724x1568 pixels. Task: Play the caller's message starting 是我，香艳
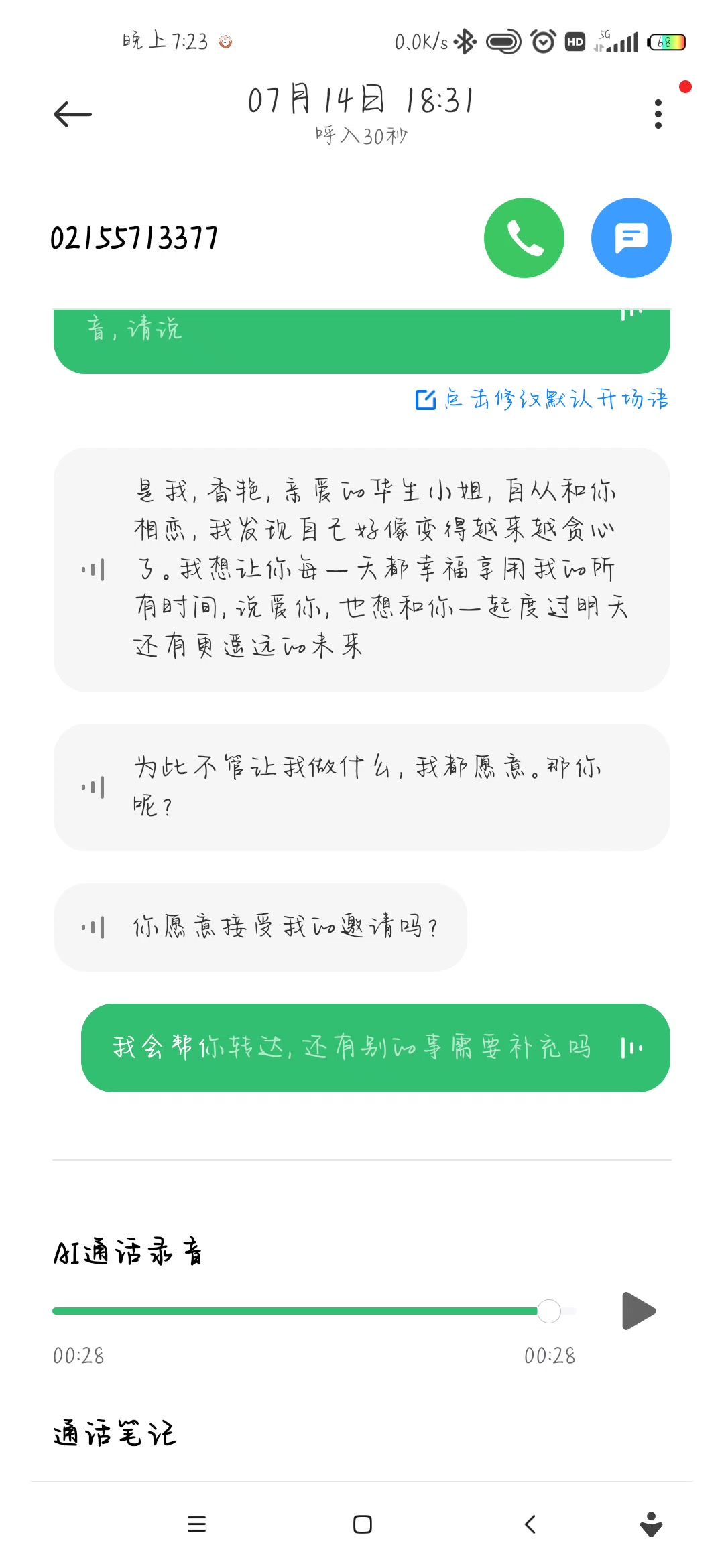point(362,570)
